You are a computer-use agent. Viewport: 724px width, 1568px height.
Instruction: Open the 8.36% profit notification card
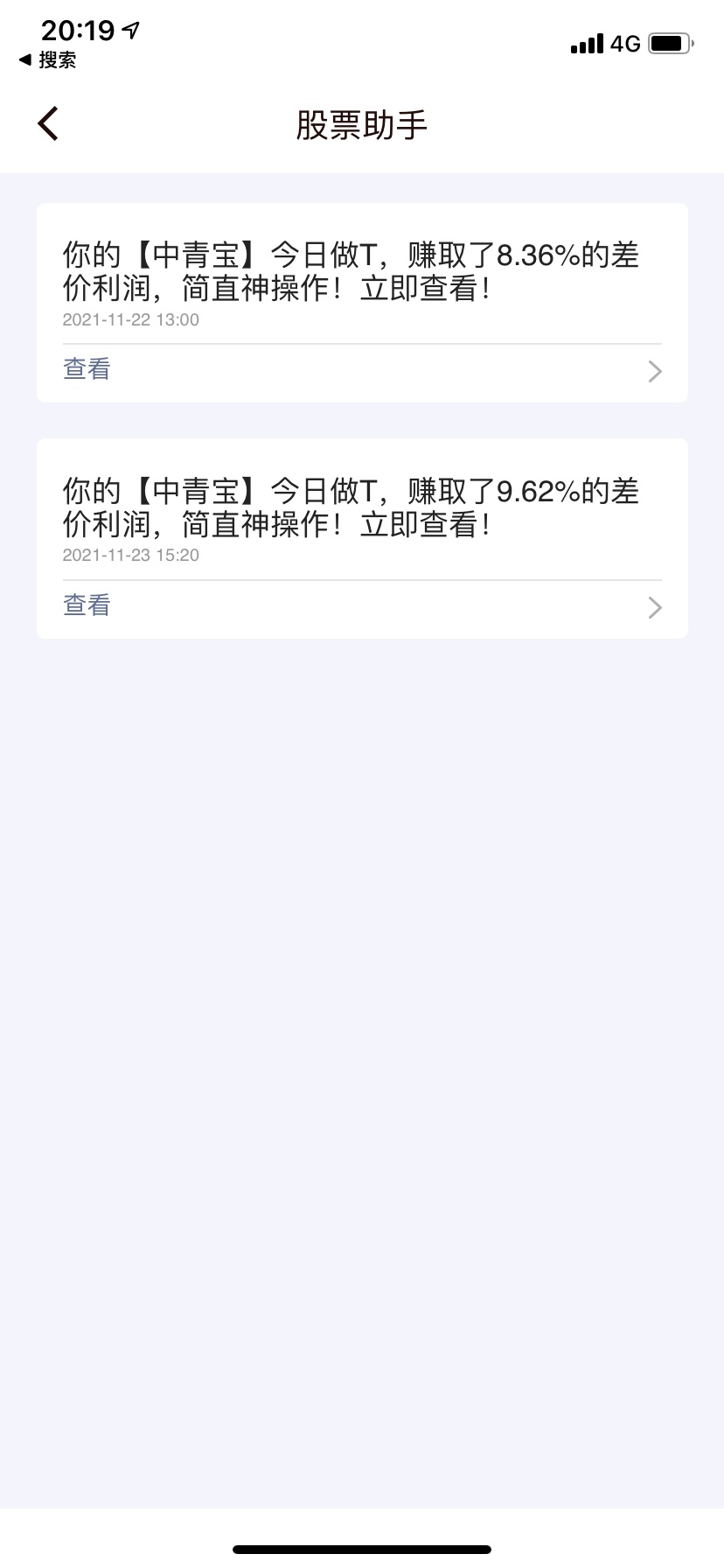coord(362,303)
